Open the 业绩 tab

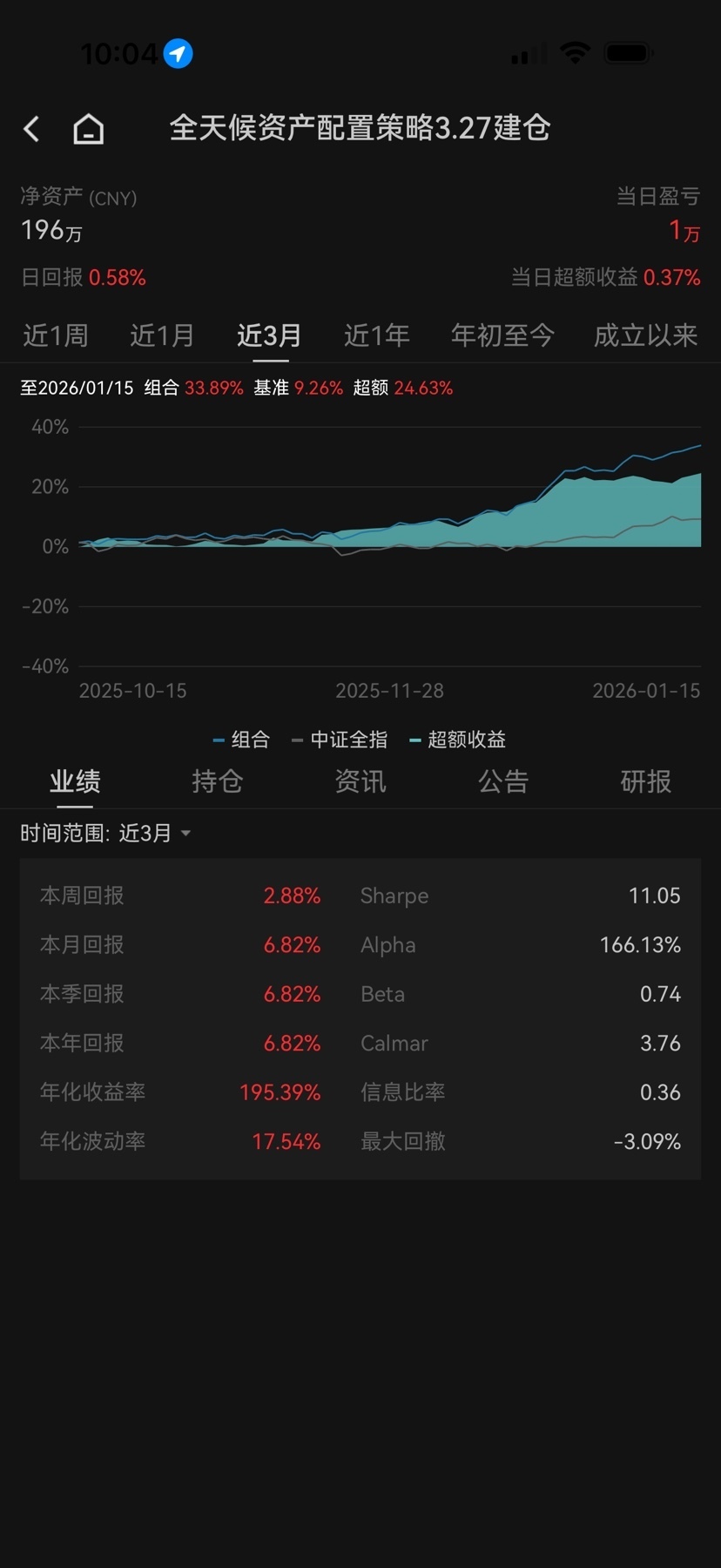[x=75, y=781]
